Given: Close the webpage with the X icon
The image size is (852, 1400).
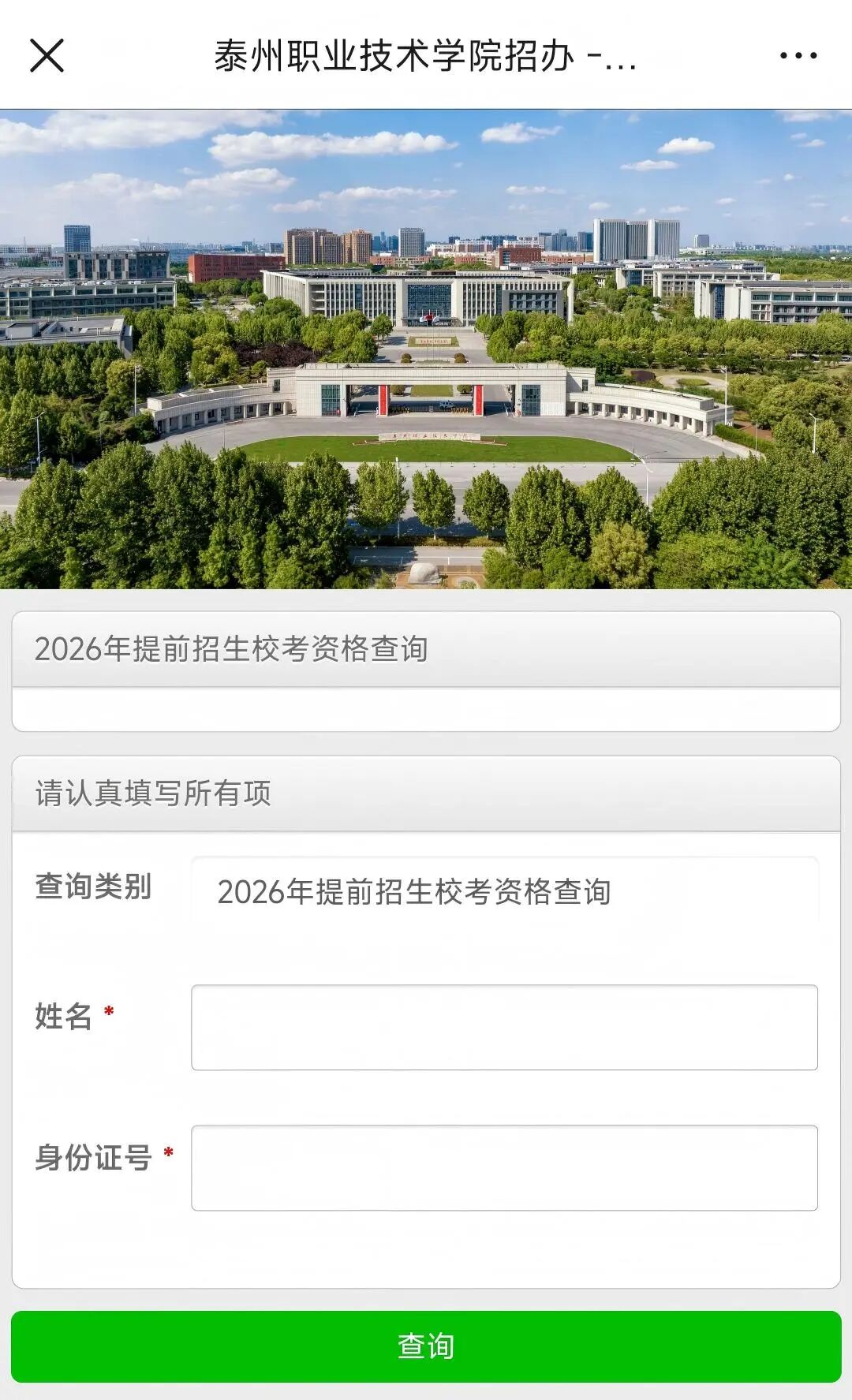Looking at the screenshot, I should coord(47,56).
